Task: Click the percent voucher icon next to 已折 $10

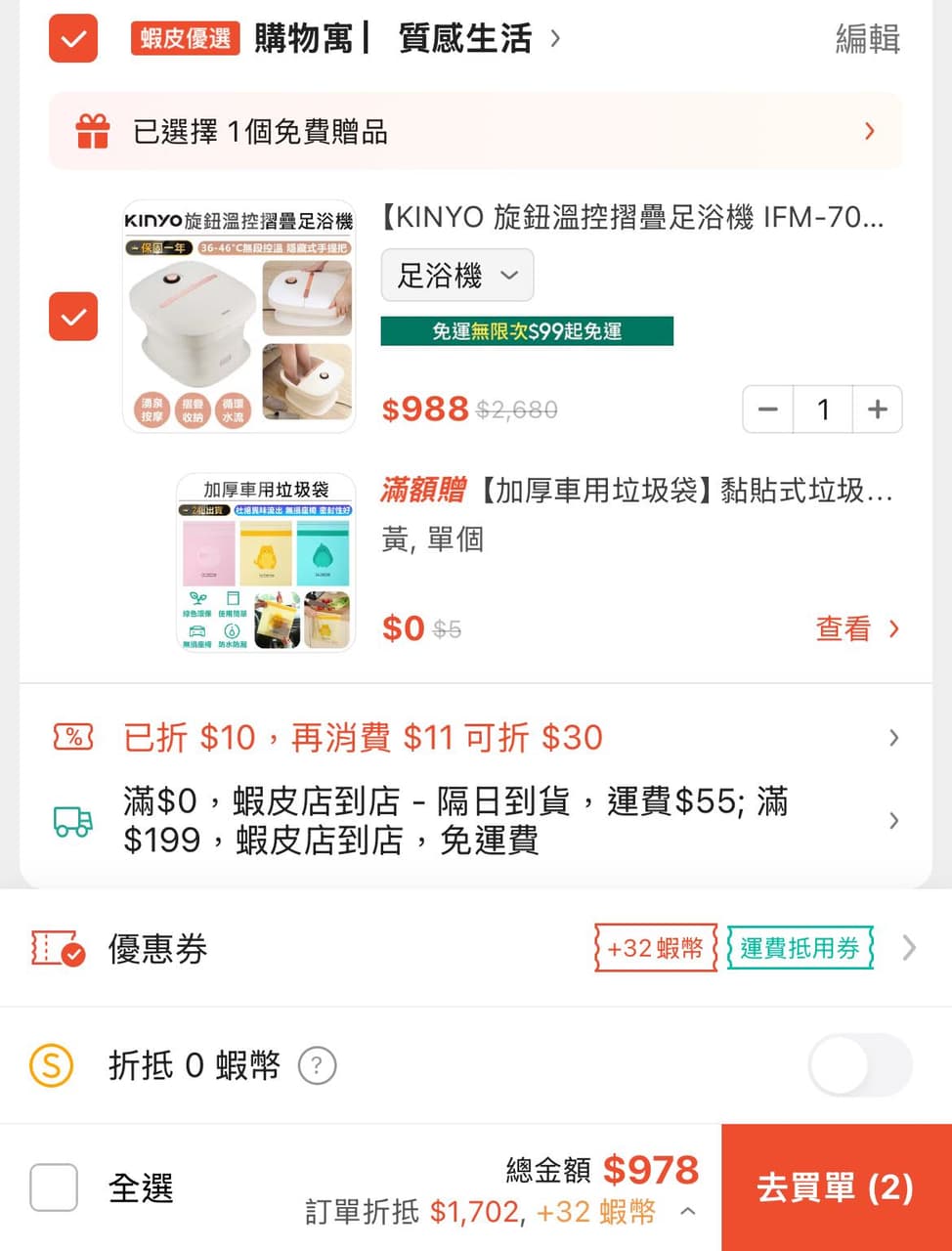Action: tap(72, 737)
